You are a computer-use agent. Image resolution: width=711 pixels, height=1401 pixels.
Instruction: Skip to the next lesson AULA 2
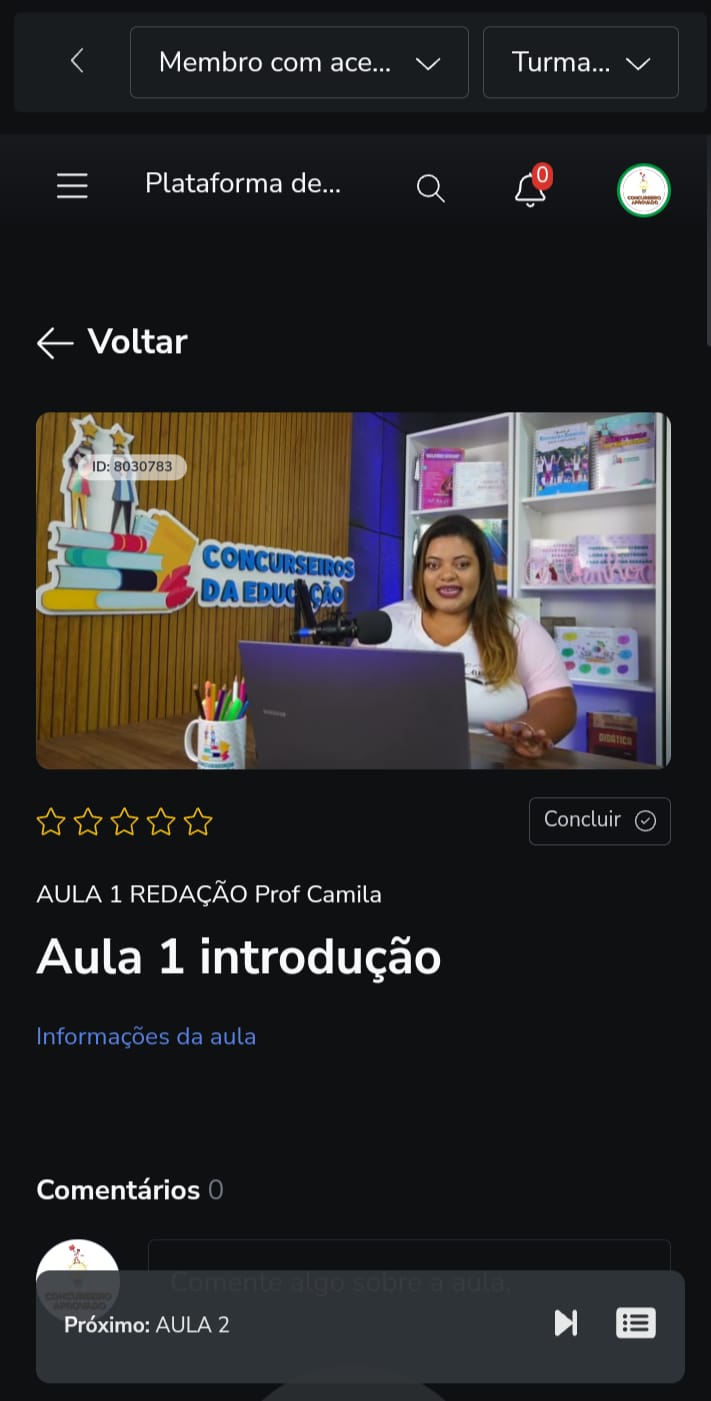point(566,1323)
